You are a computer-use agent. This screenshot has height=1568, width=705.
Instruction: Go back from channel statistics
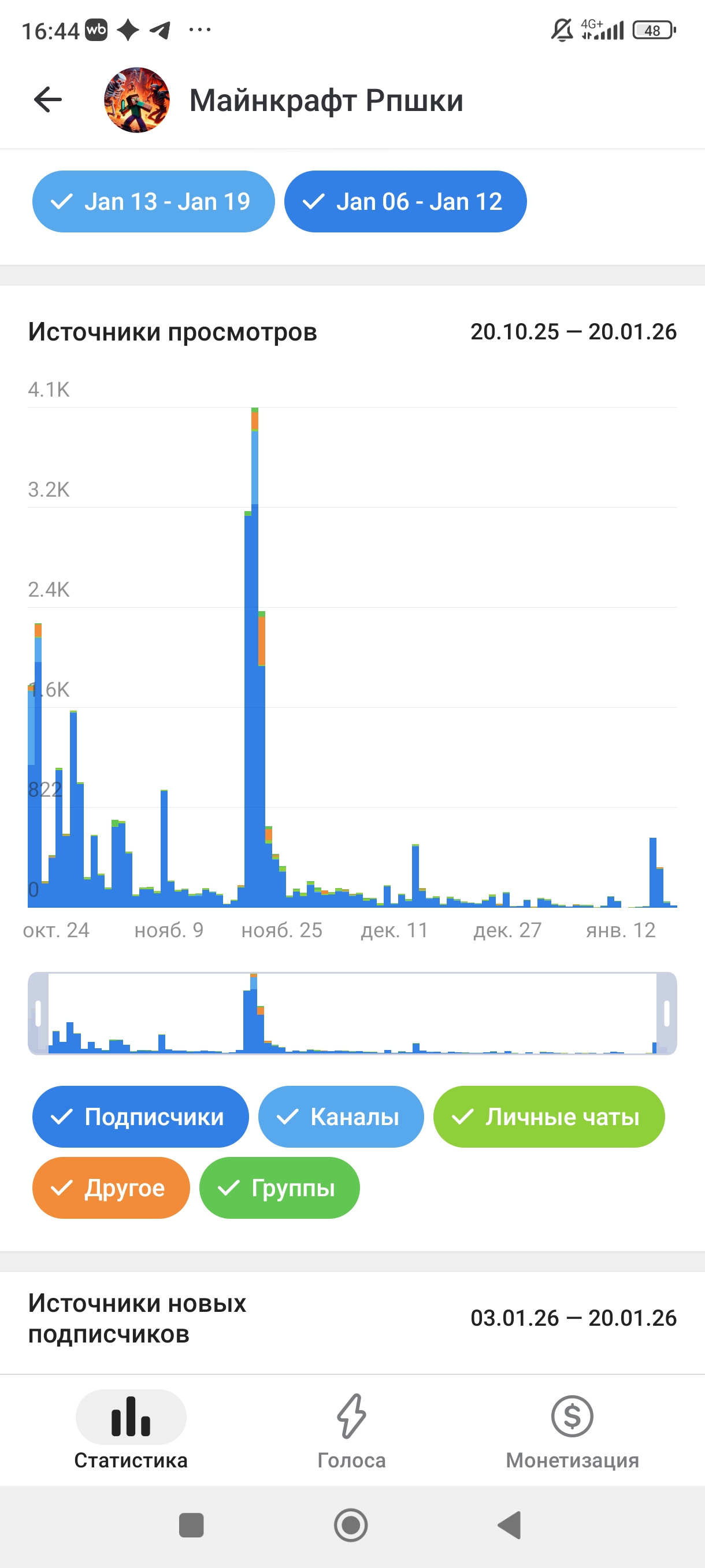(x=48, y=100)
